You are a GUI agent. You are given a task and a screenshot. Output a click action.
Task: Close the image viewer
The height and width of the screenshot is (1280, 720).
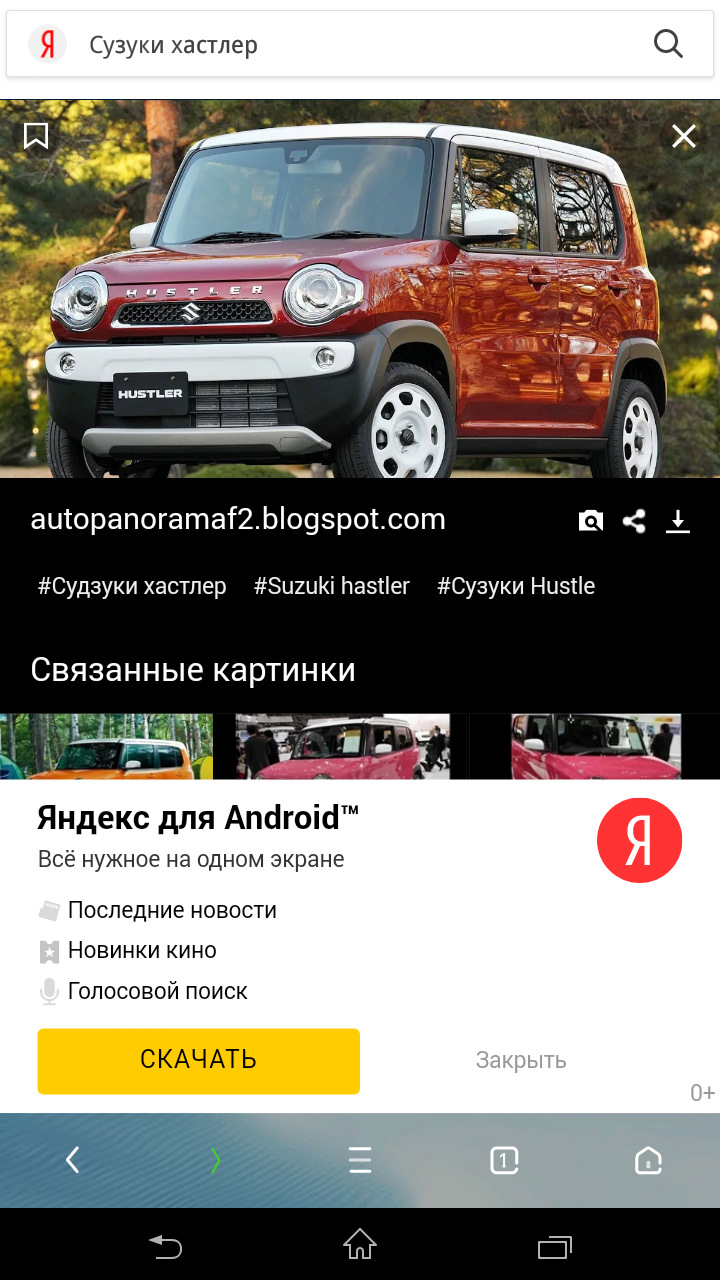coord(683,136)
